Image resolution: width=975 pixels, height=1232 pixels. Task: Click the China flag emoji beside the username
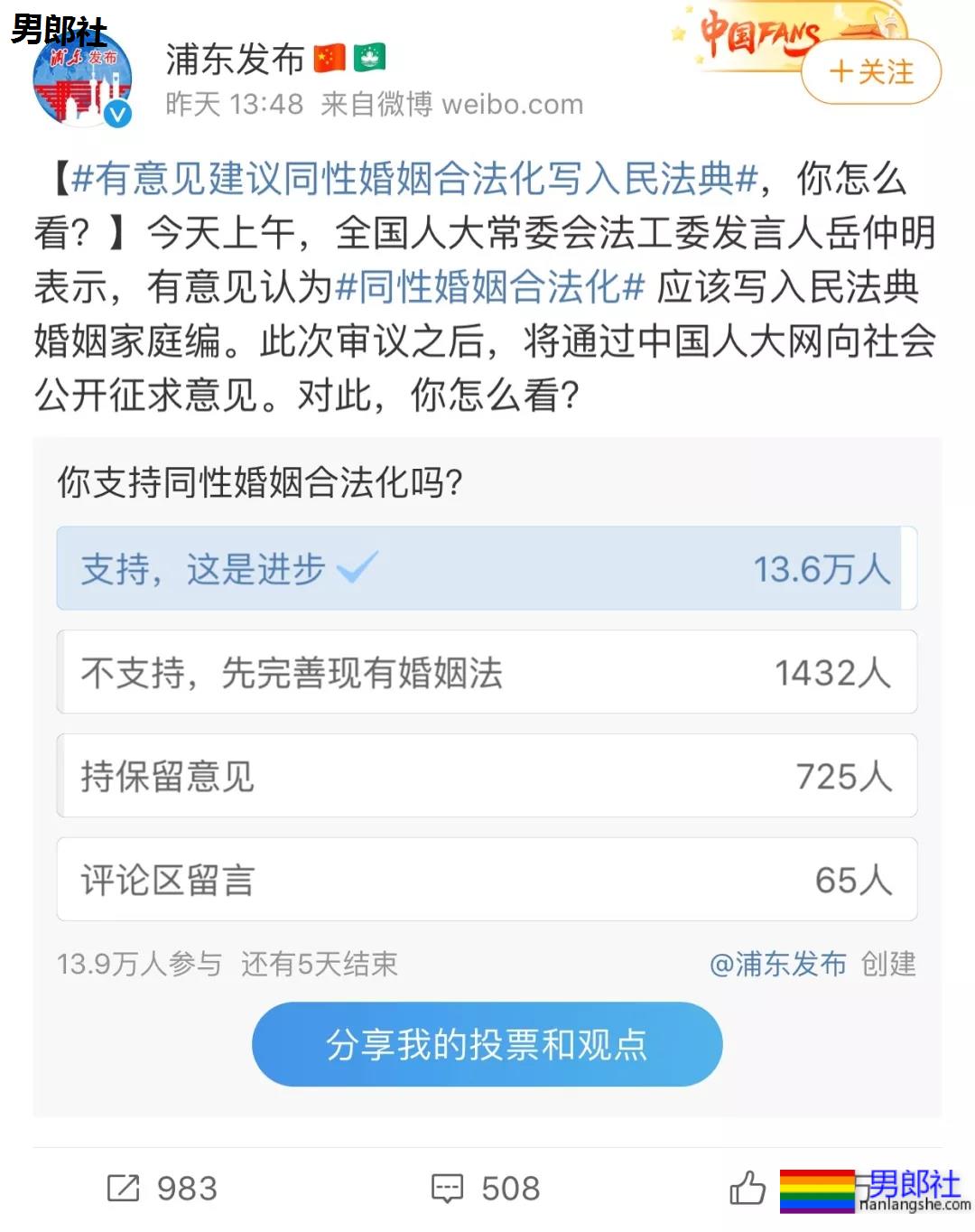[328, 60]
